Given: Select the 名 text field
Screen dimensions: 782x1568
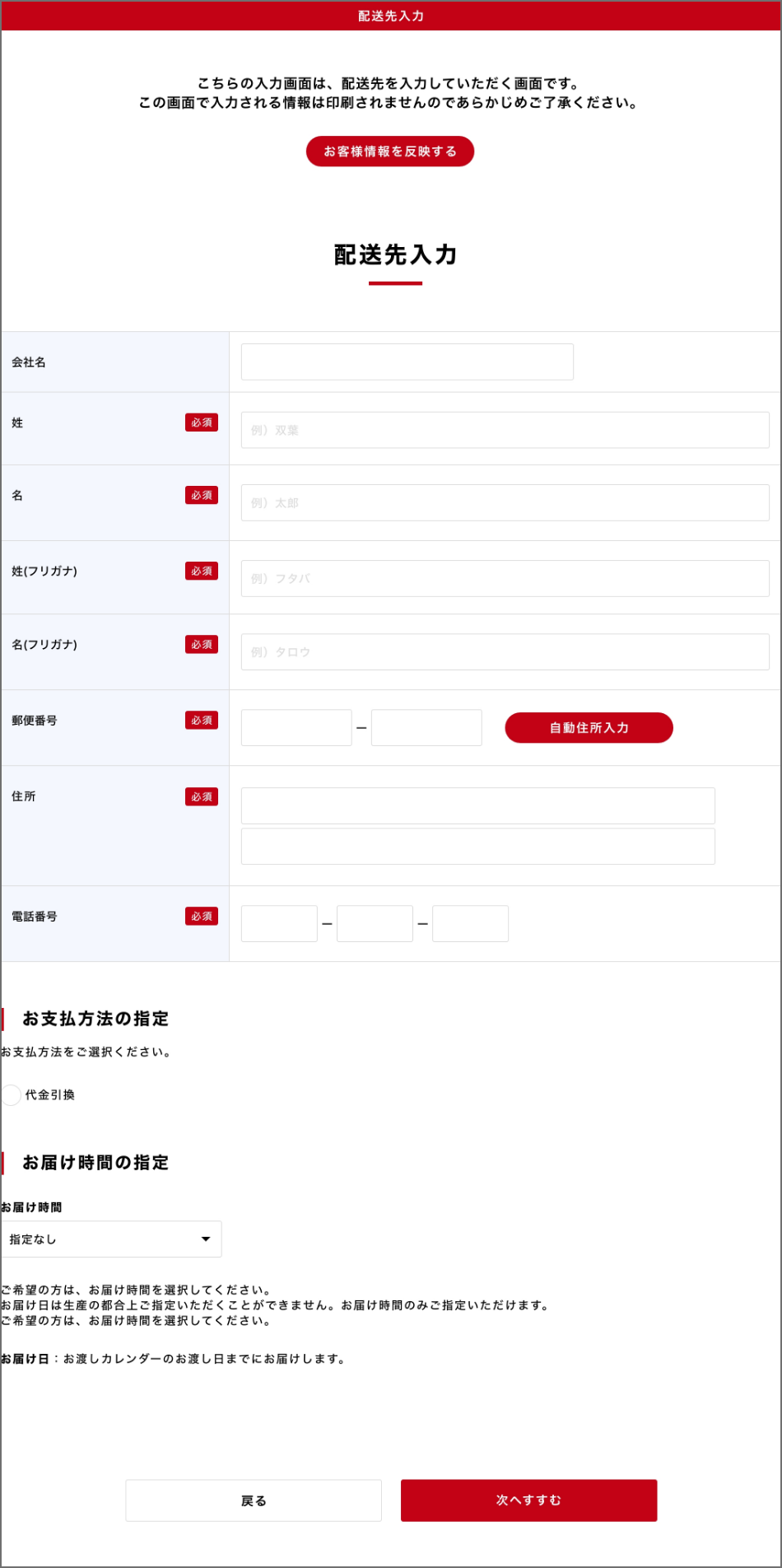Looking at the screenshot, I should coord(505,502).
